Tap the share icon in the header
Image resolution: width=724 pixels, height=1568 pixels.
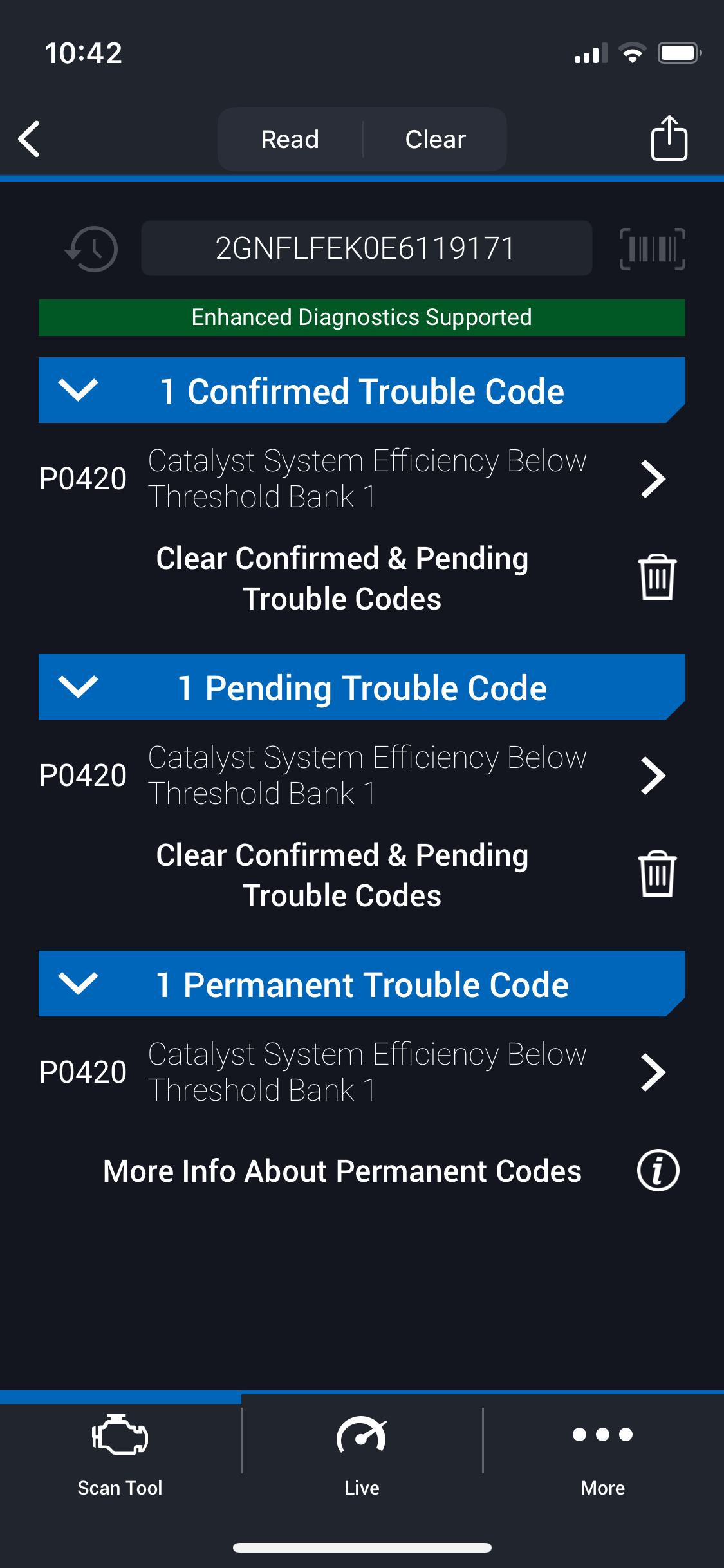click(x=669, y=138)
